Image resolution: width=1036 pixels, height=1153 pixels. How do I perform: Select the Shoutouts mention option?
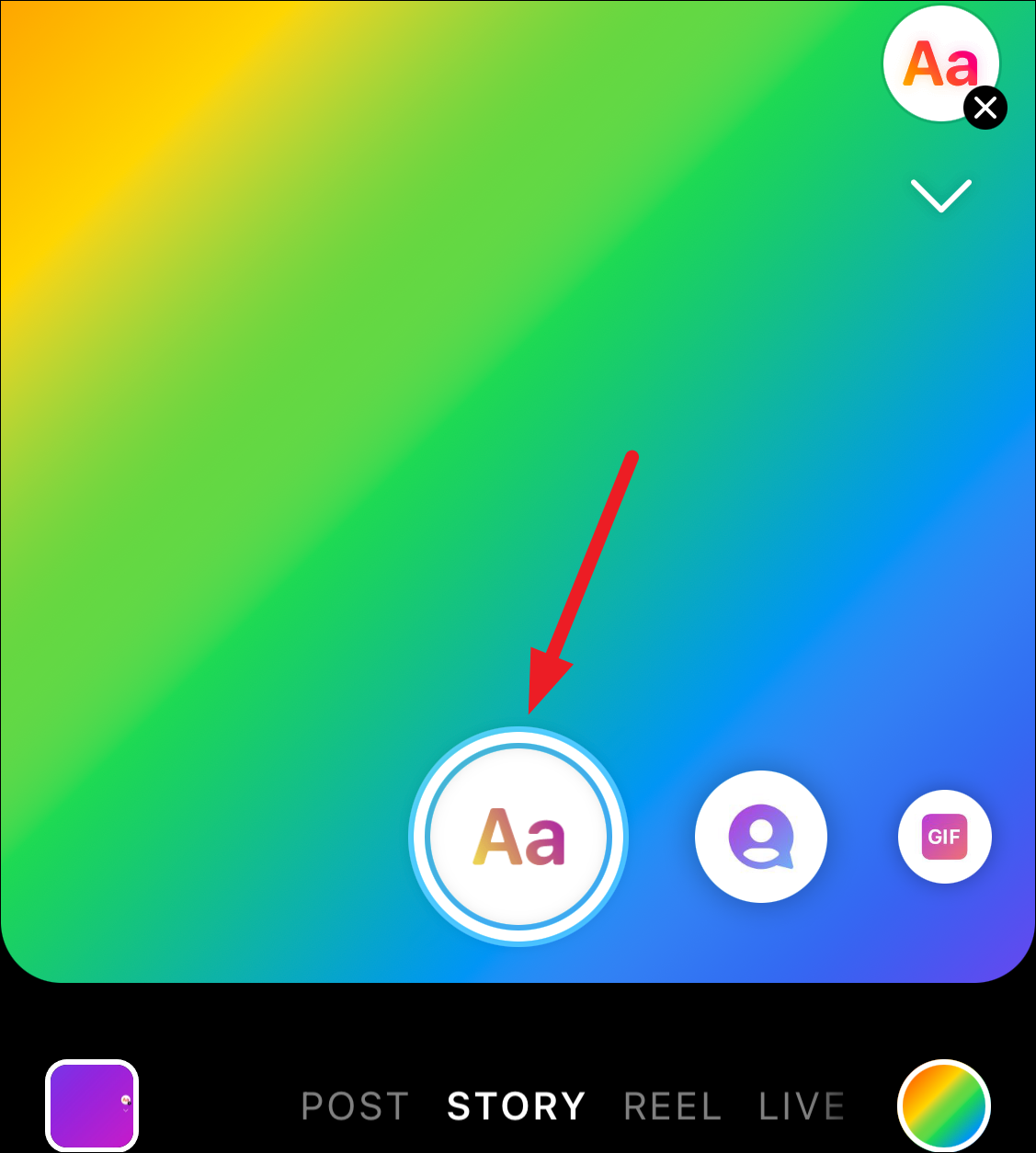[761, 837]
